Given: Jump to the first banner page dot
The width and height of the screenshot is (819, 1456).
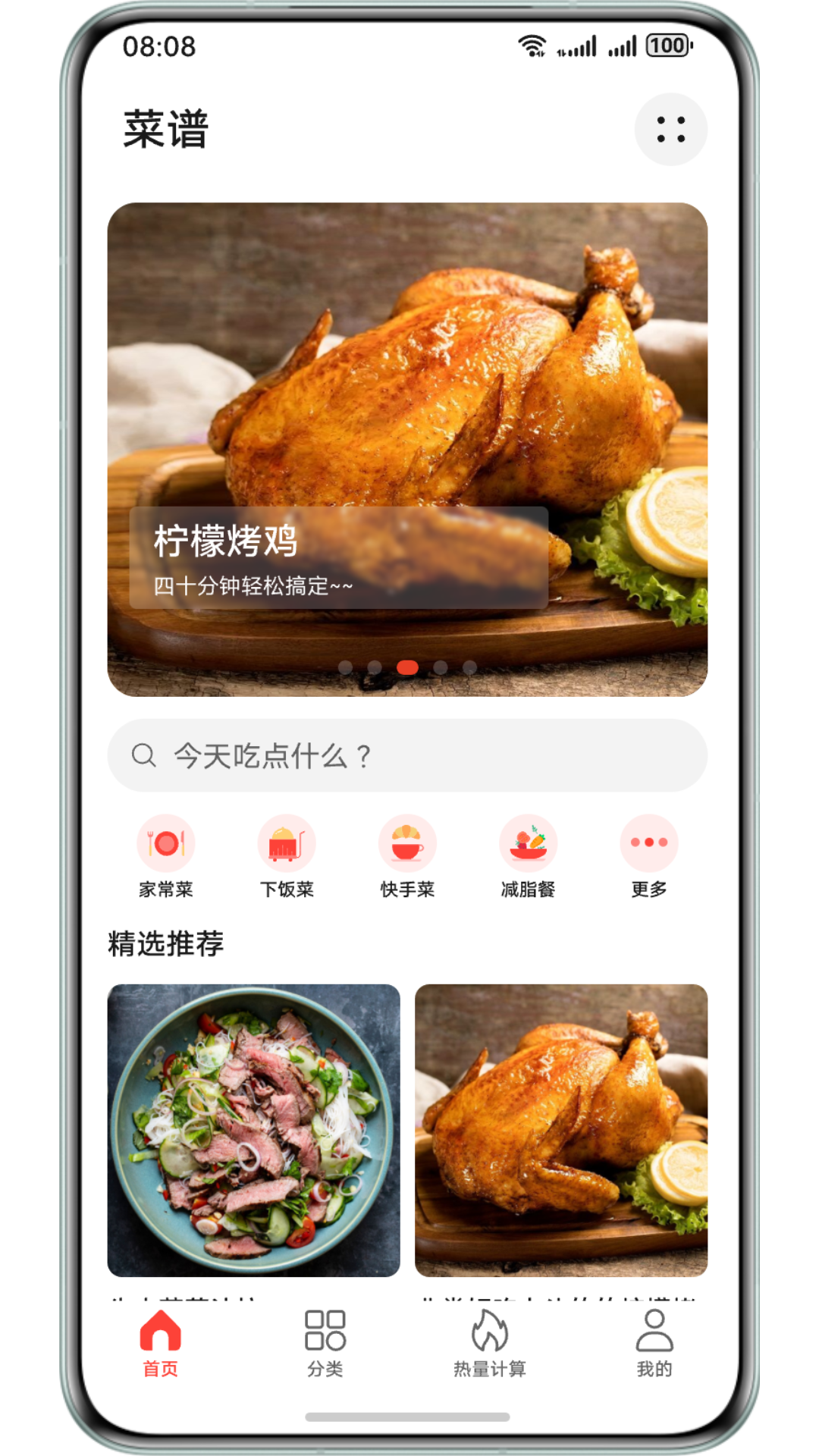Looking at the screenshot, I should tap(345, 667).
